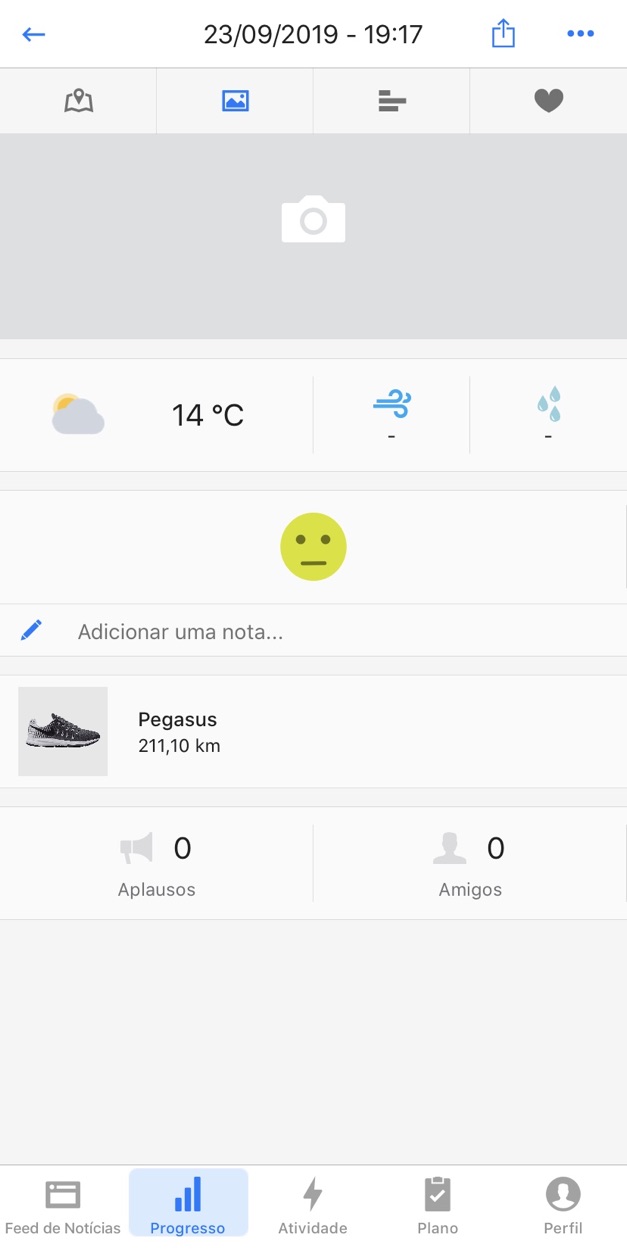Add a photo via the camera placeholder
Screen dimensions: 627x1254
click(x=313, y=219)
